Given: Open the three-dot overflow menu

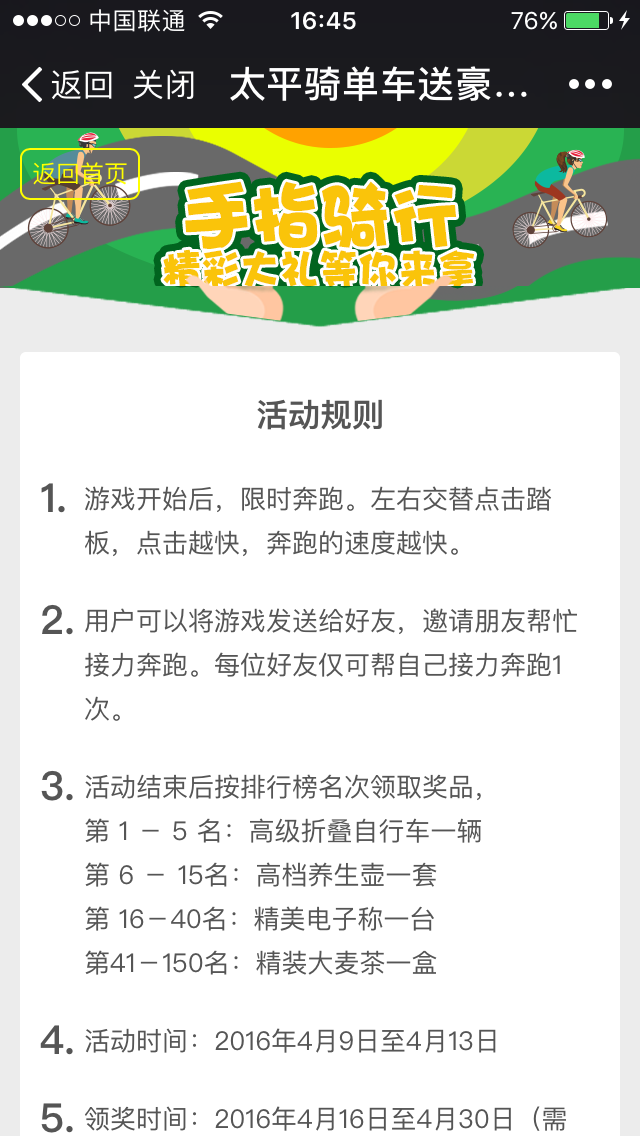Looking at the screenshot, I should coord(590,85).
